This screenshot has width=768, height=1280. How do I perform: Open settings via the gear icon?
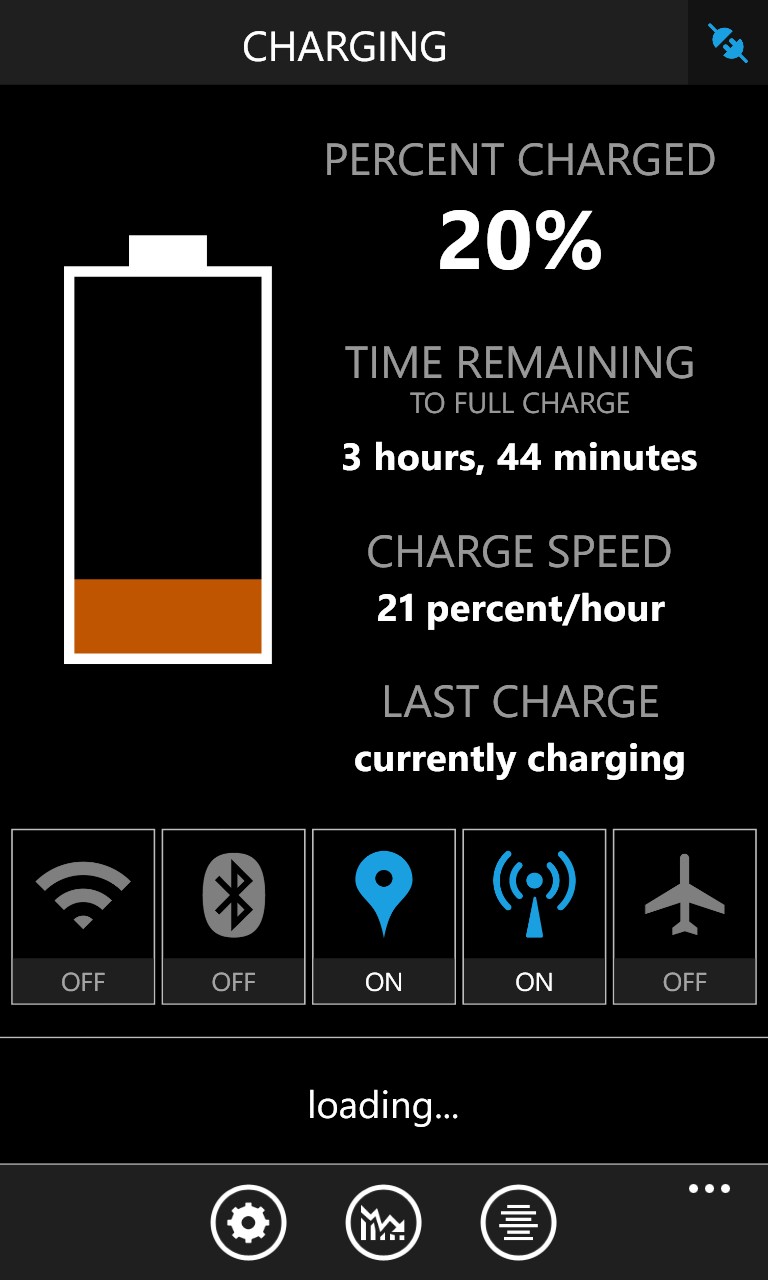coord(248,1222)
